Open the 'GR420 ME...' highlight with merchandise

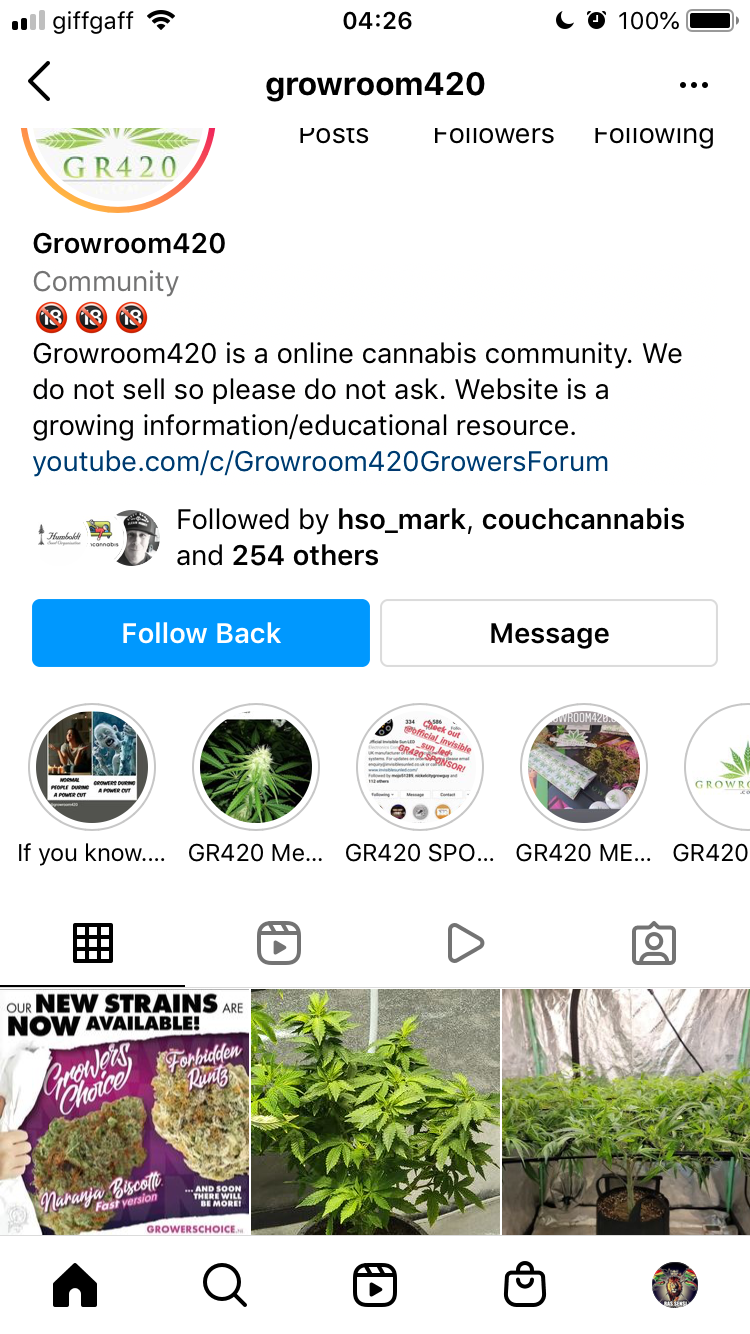[x=584, y=767]
